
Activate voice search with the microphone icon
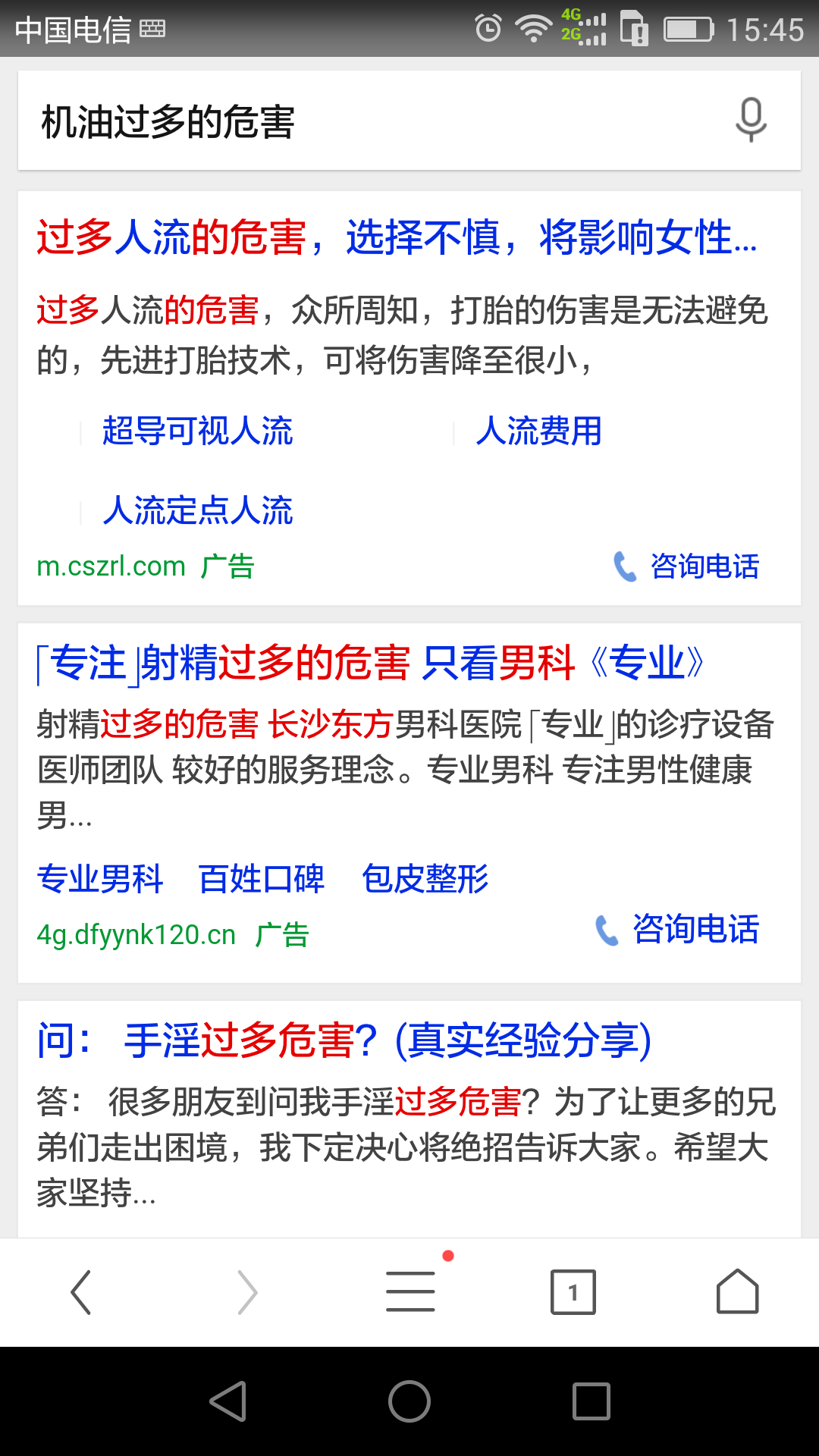pyautogui.click(x=751, y=120)
